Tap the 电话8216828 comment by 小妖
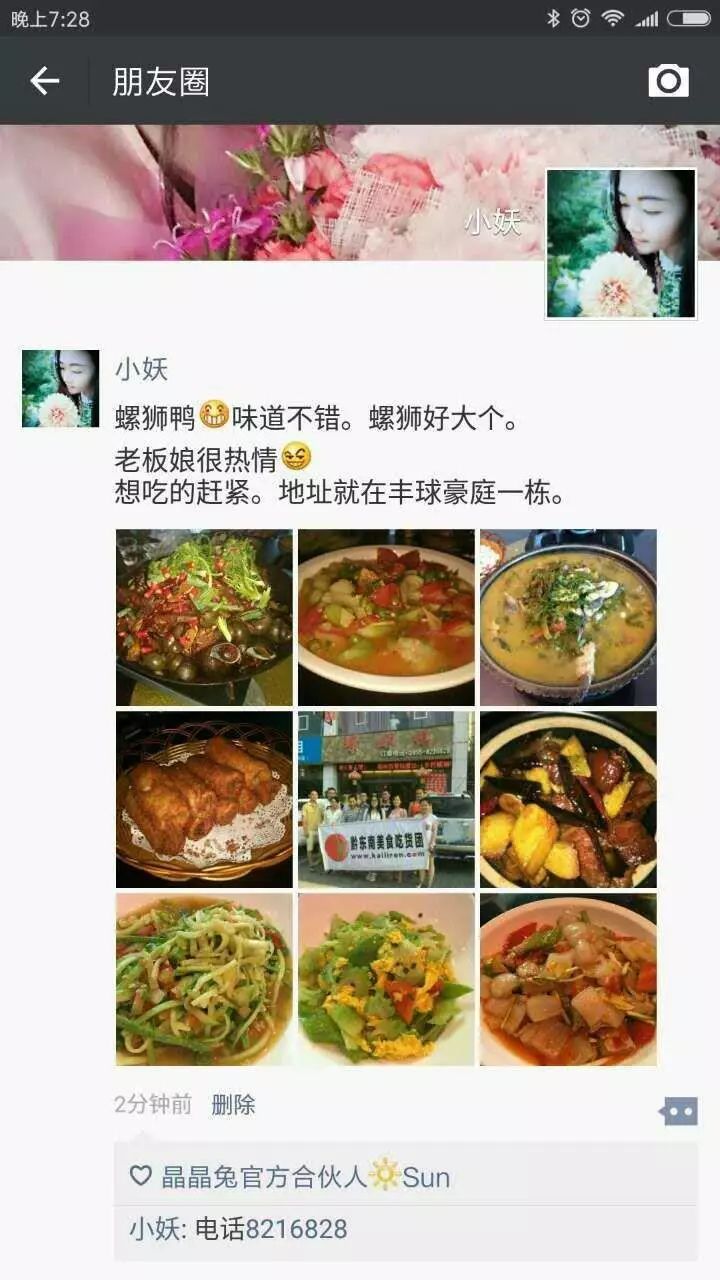720x1280 pixels. (x=295, y=1229)
